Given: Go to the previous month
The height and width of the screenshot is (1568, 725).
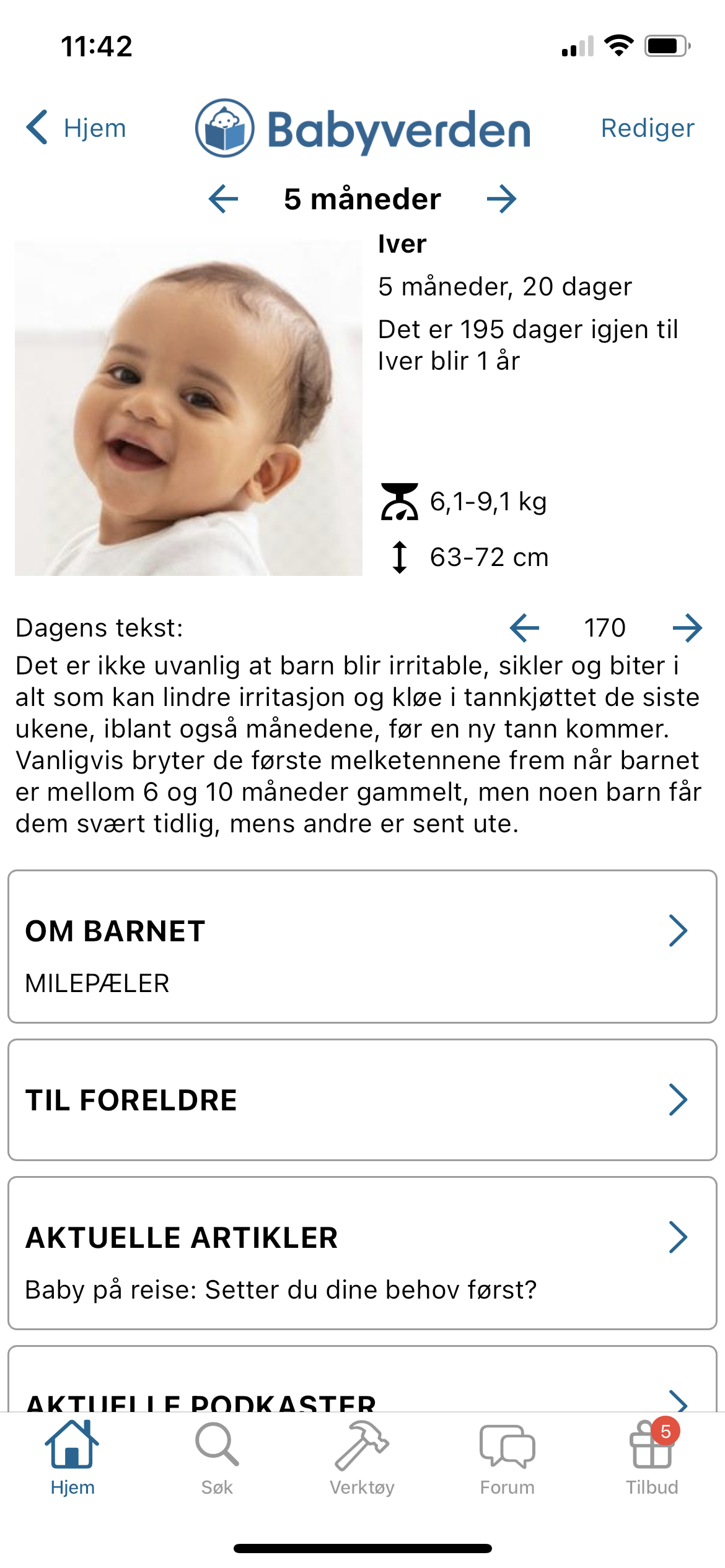Looking at the screenshot, I should [x=224, y=199].
